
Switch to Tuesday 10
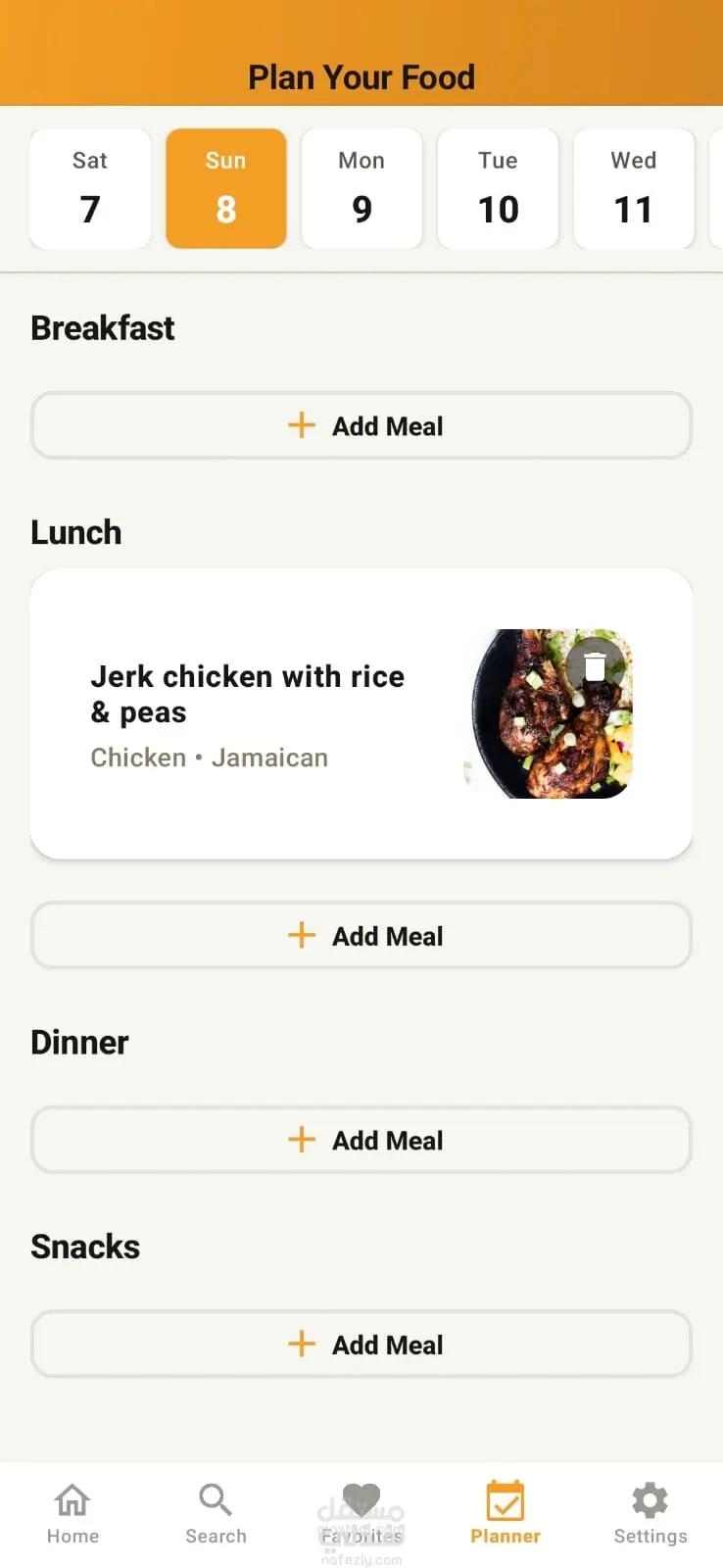point(498,188)
